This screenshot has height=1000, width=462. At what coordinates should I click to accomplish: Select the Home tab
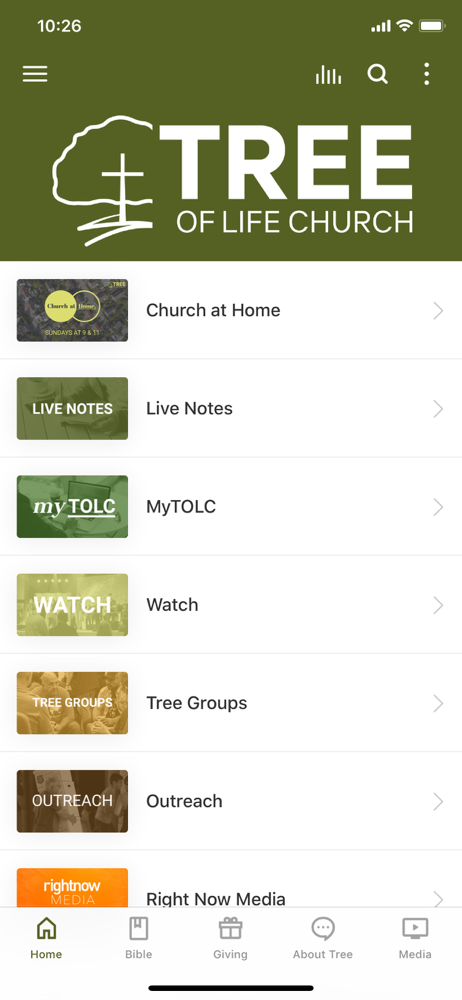46,938
